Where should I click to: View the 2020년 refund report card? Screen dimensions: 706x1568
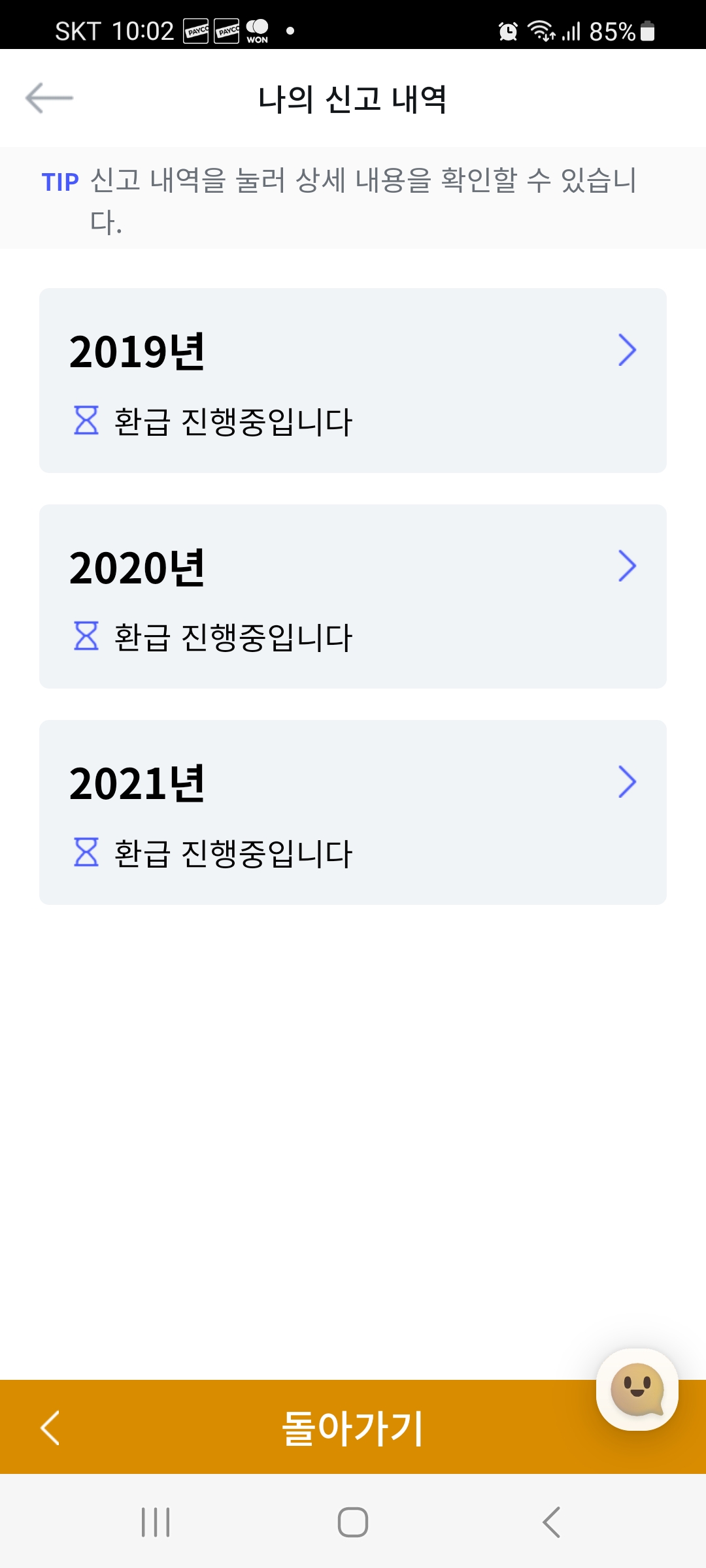point(353,596)
